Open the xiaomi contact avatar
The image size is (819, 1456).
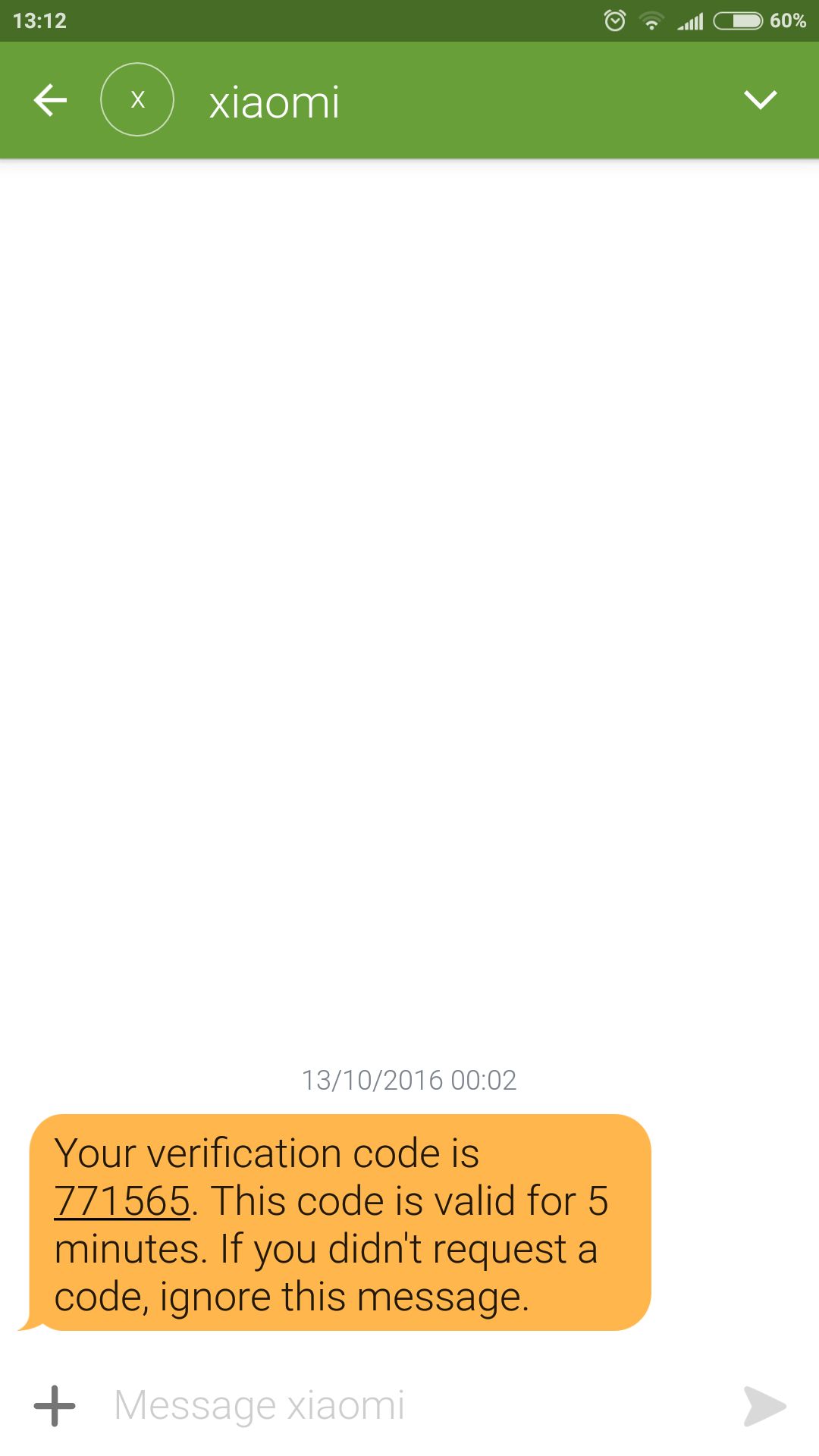(137, 100)
